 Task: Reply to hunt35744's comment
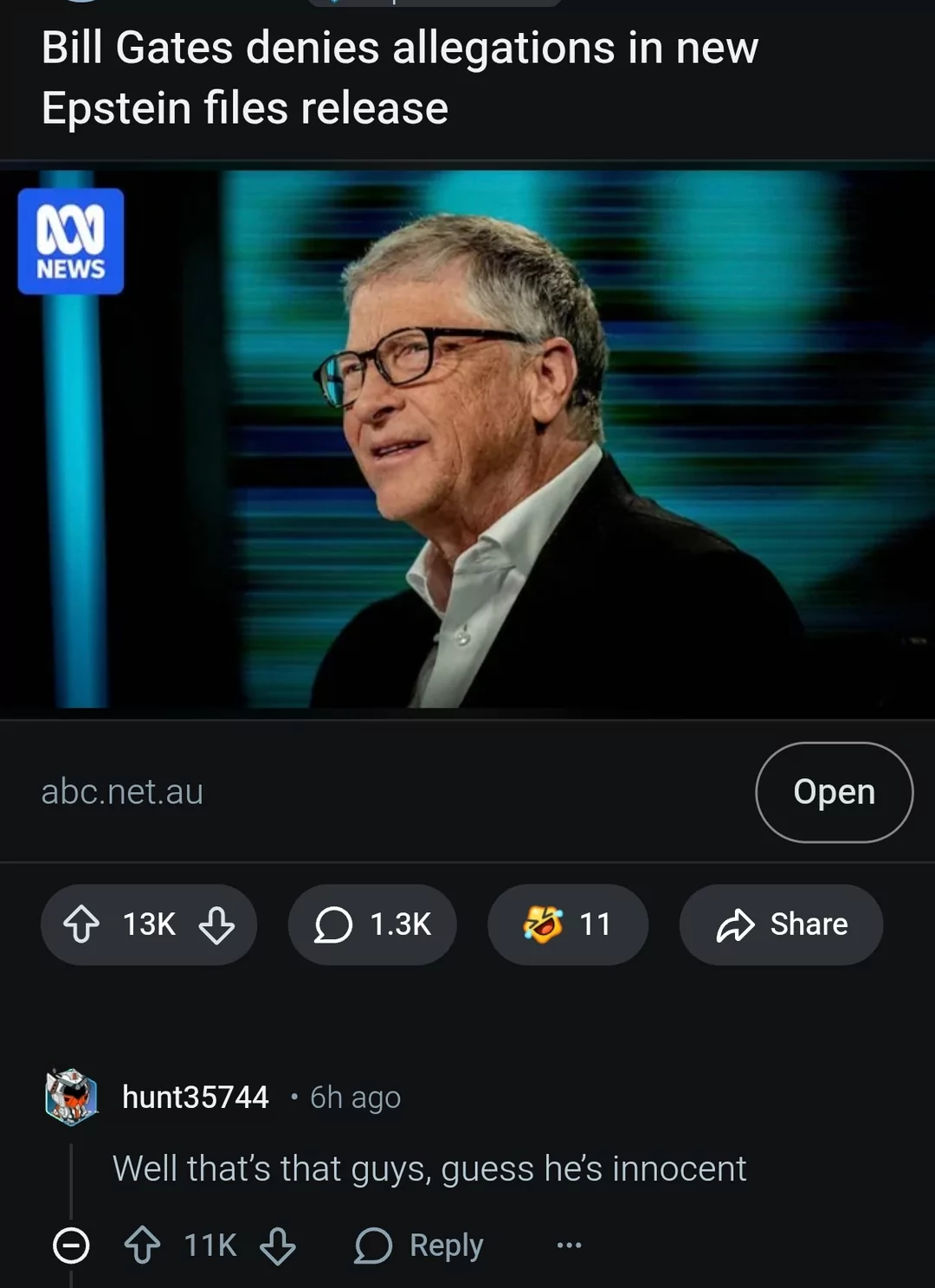tap(420, 1246)
